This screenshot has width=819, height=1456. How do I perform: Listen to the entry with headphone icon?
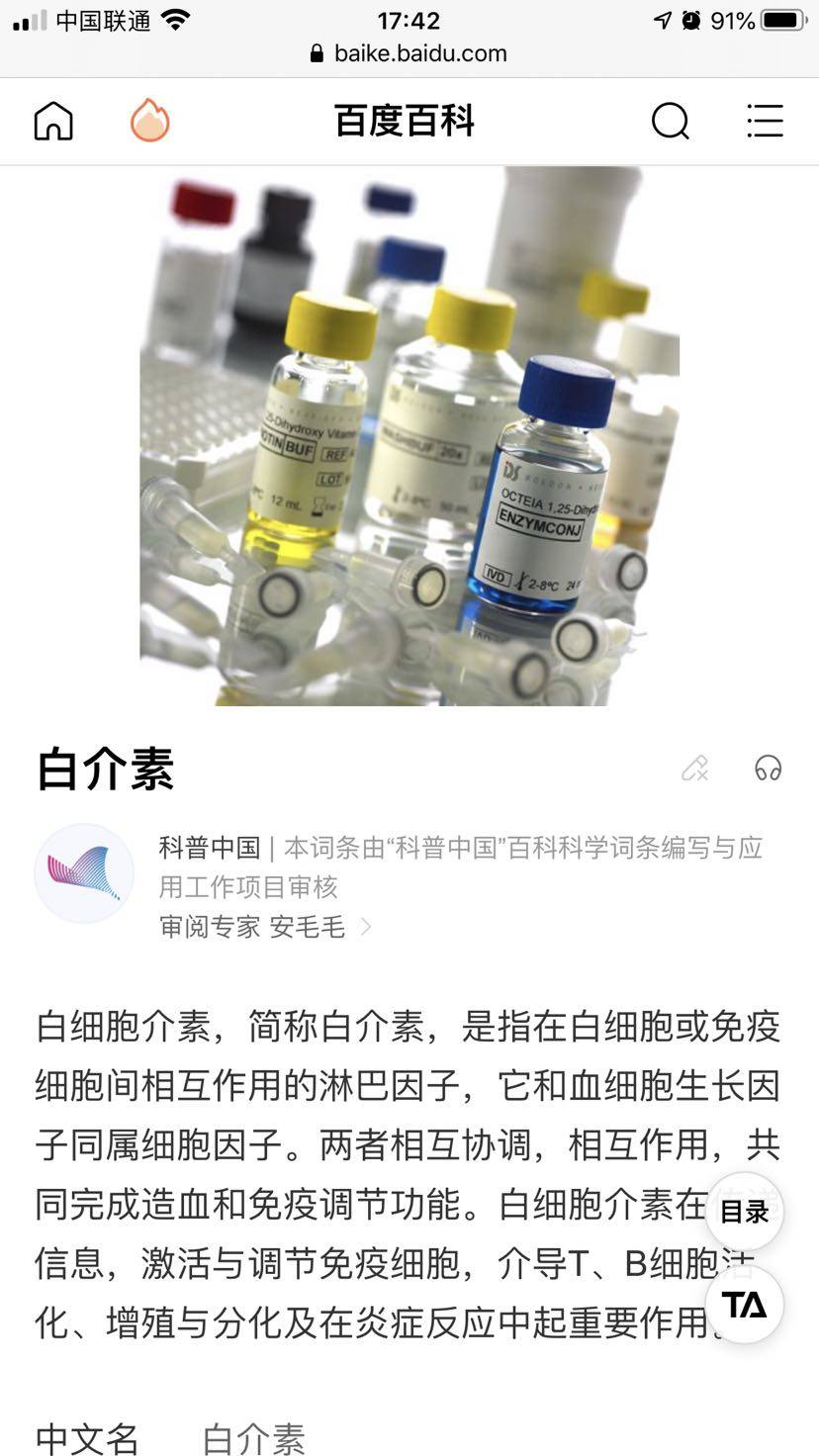point(768,768)
